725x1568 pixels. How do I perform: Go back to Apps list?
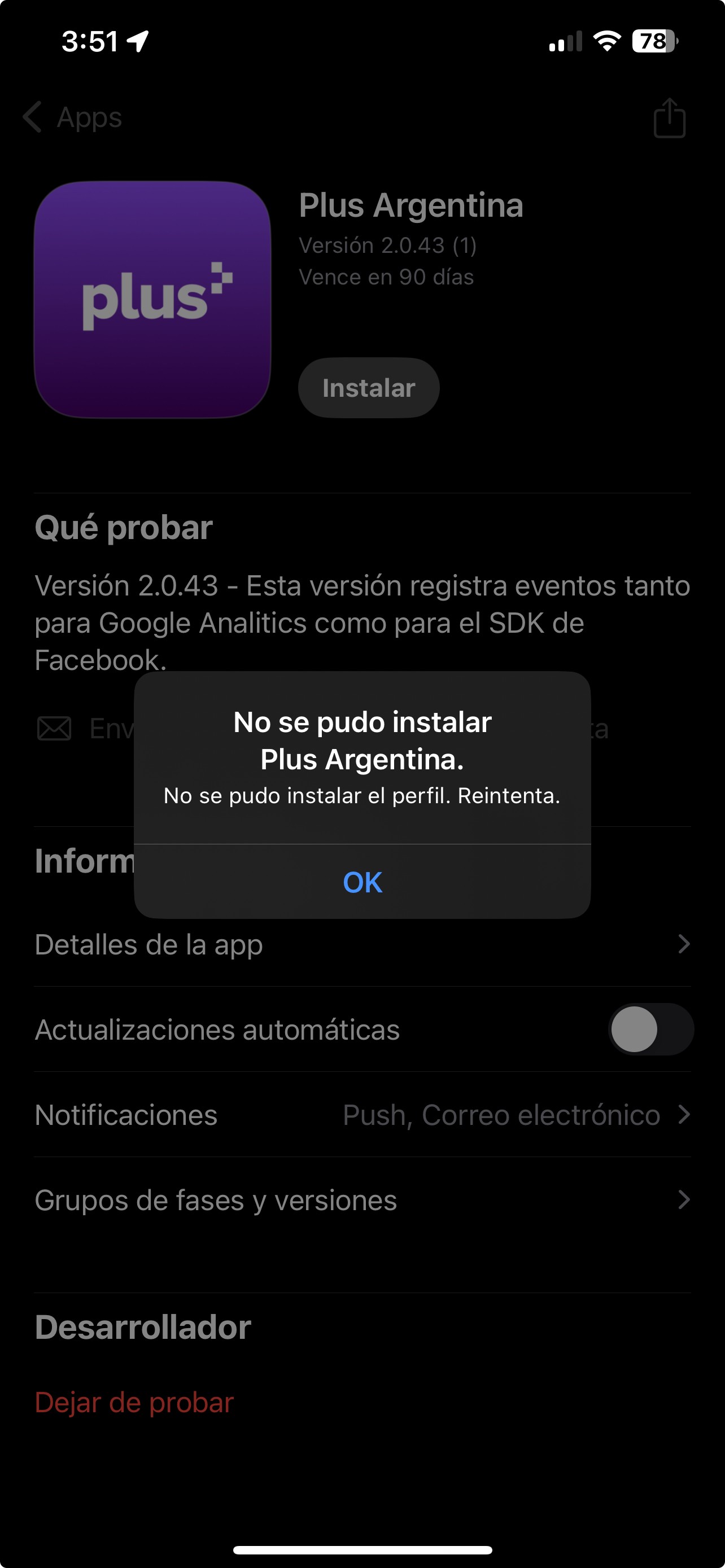(x=73, y=117)
